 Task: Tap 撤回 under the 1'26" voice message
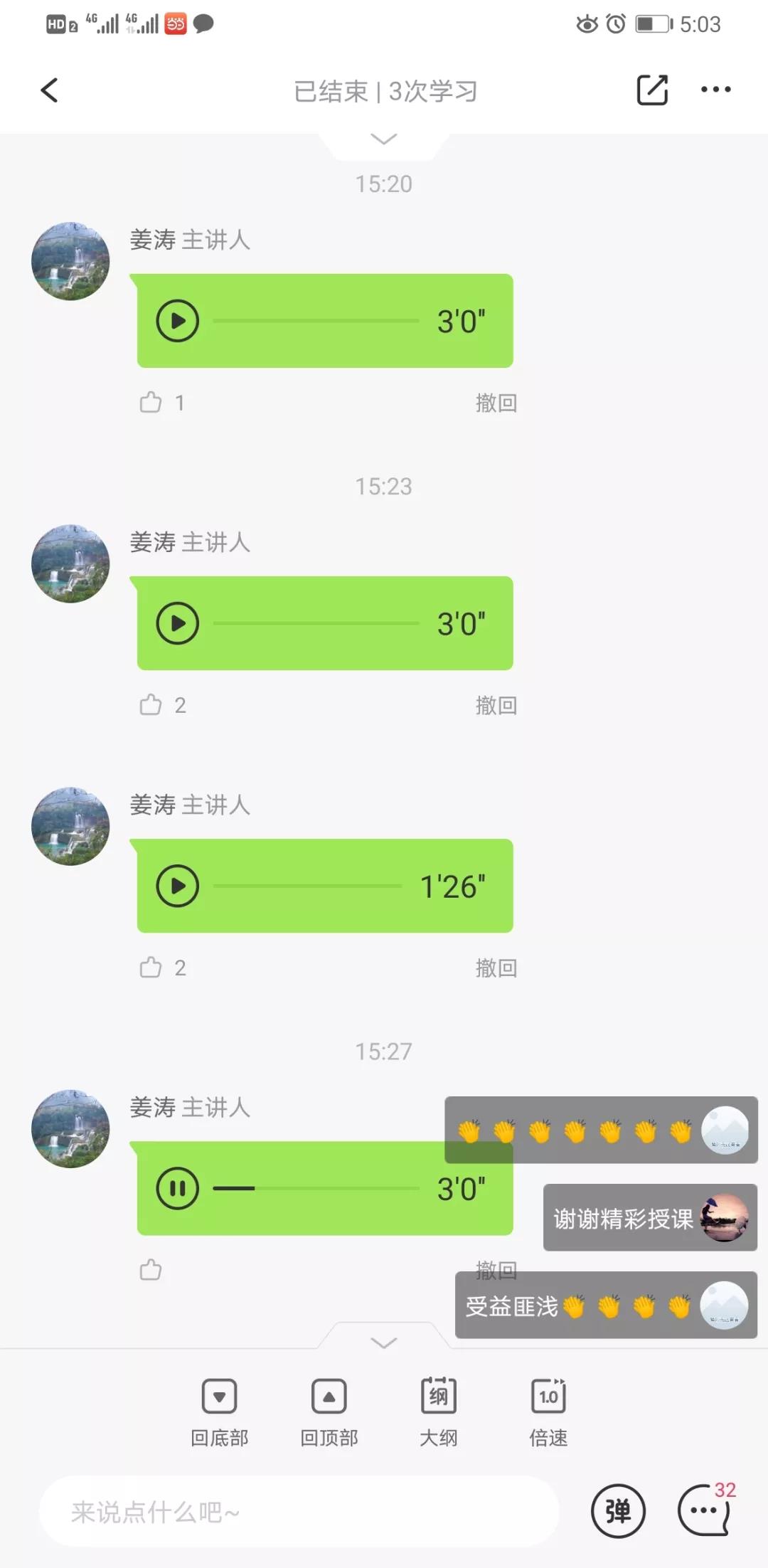pyautogui.click(x=496, y=968)
